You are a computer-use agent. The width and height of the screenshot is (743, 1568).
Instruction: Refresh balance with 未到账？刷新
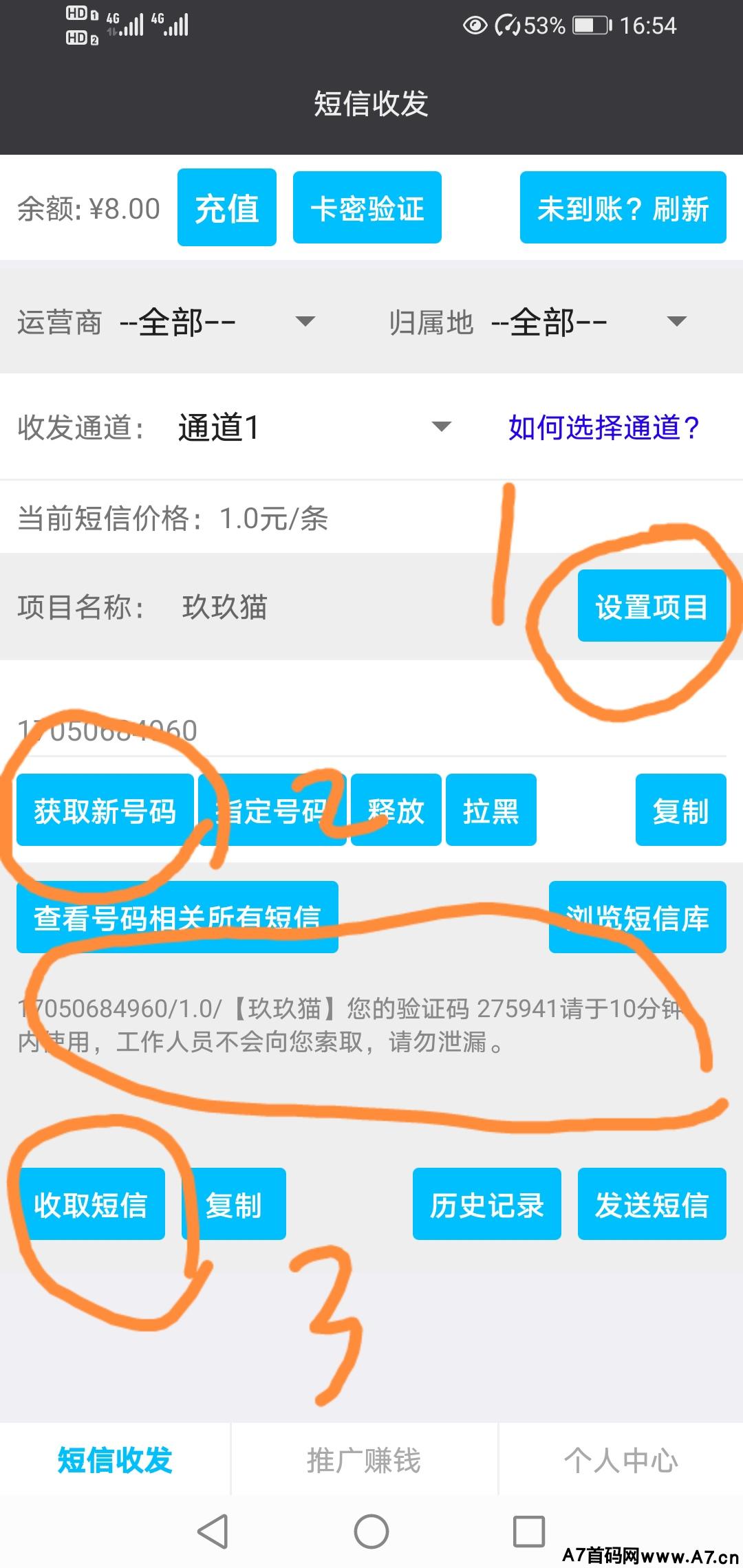(x=623, y=207)
